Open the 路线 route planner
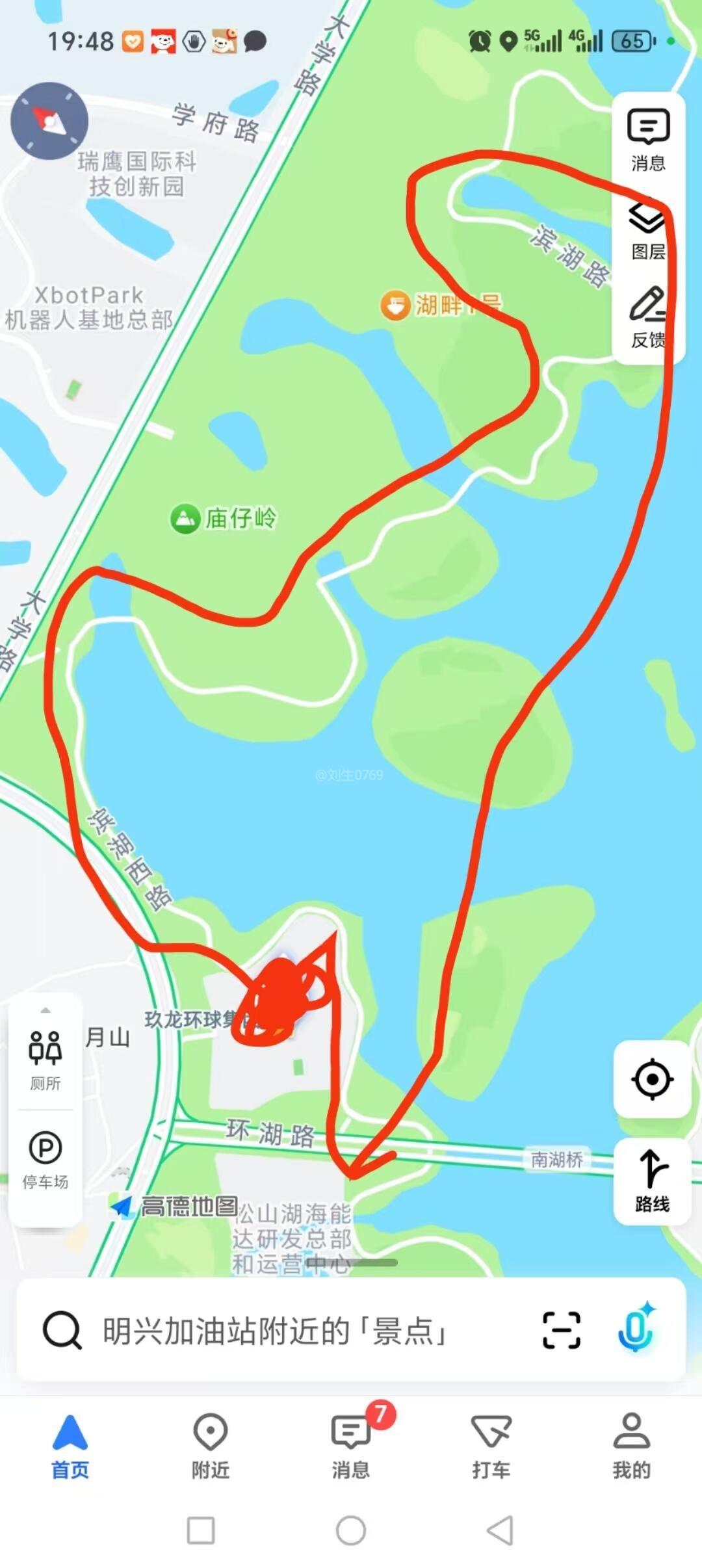702x1568 pixels. tap(652, 1181)
